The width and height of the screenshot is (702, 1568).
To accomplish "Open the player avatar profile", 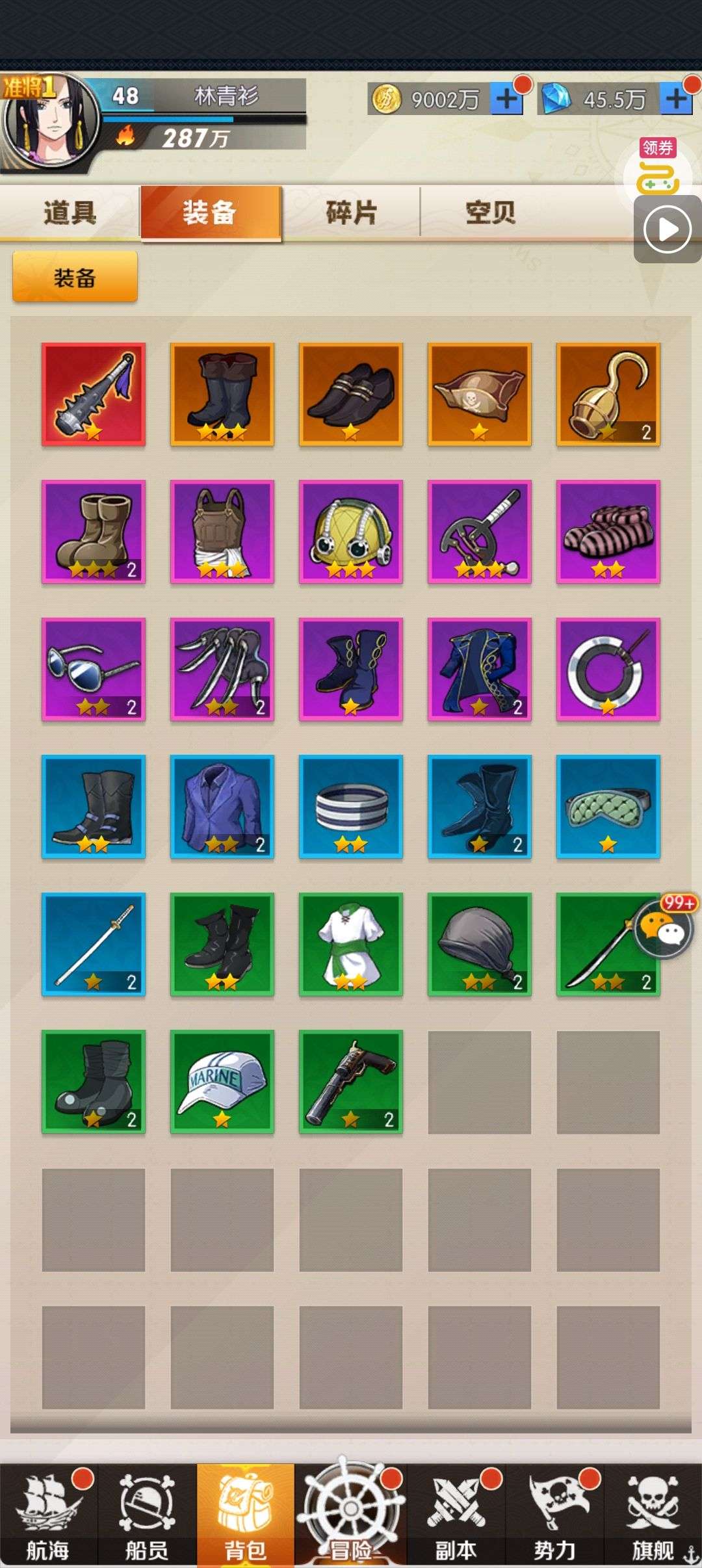I will (51, 123).
